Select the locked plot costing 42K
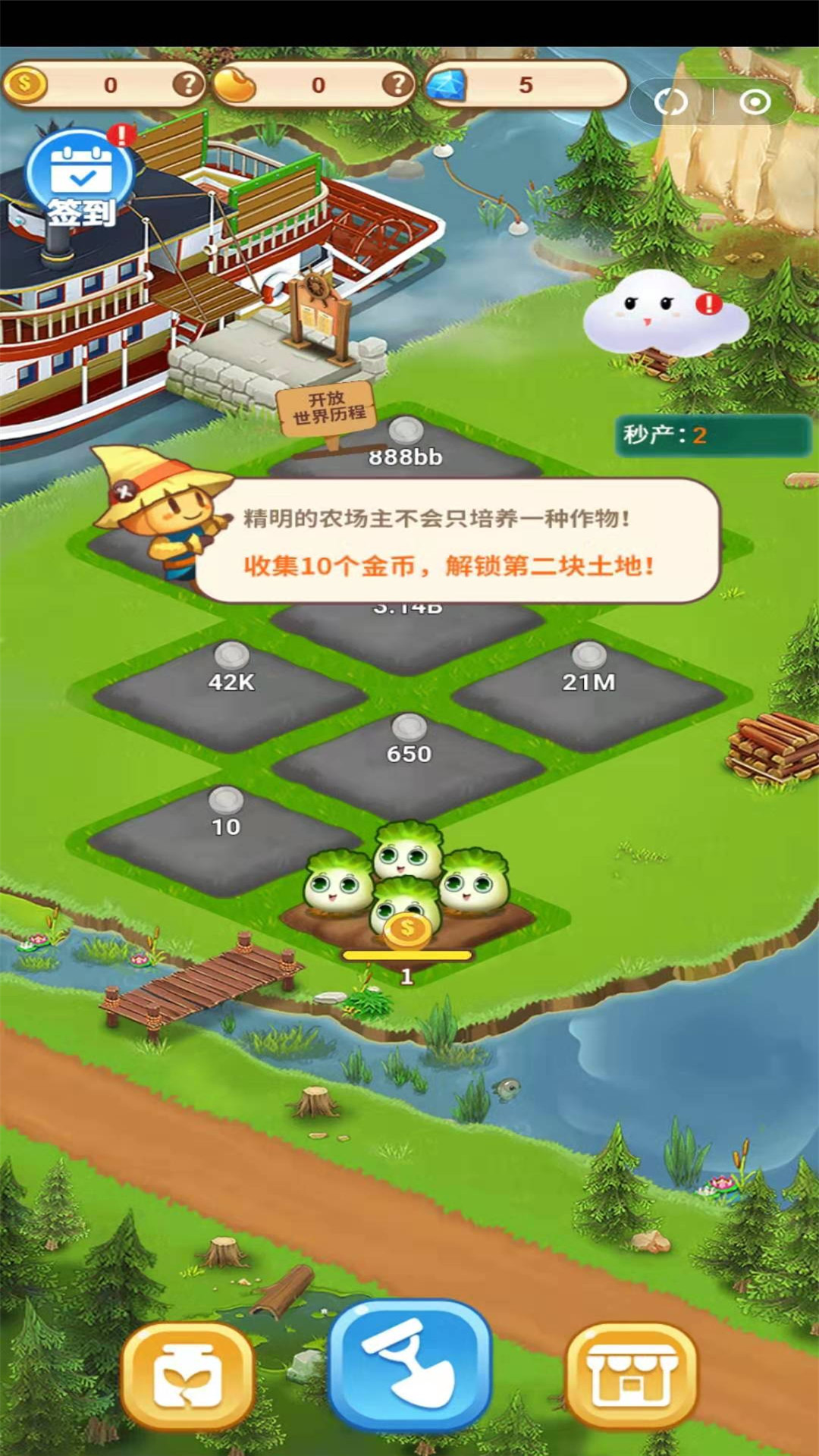Viewport: 819px width, 1456px height. coord(231,690)
